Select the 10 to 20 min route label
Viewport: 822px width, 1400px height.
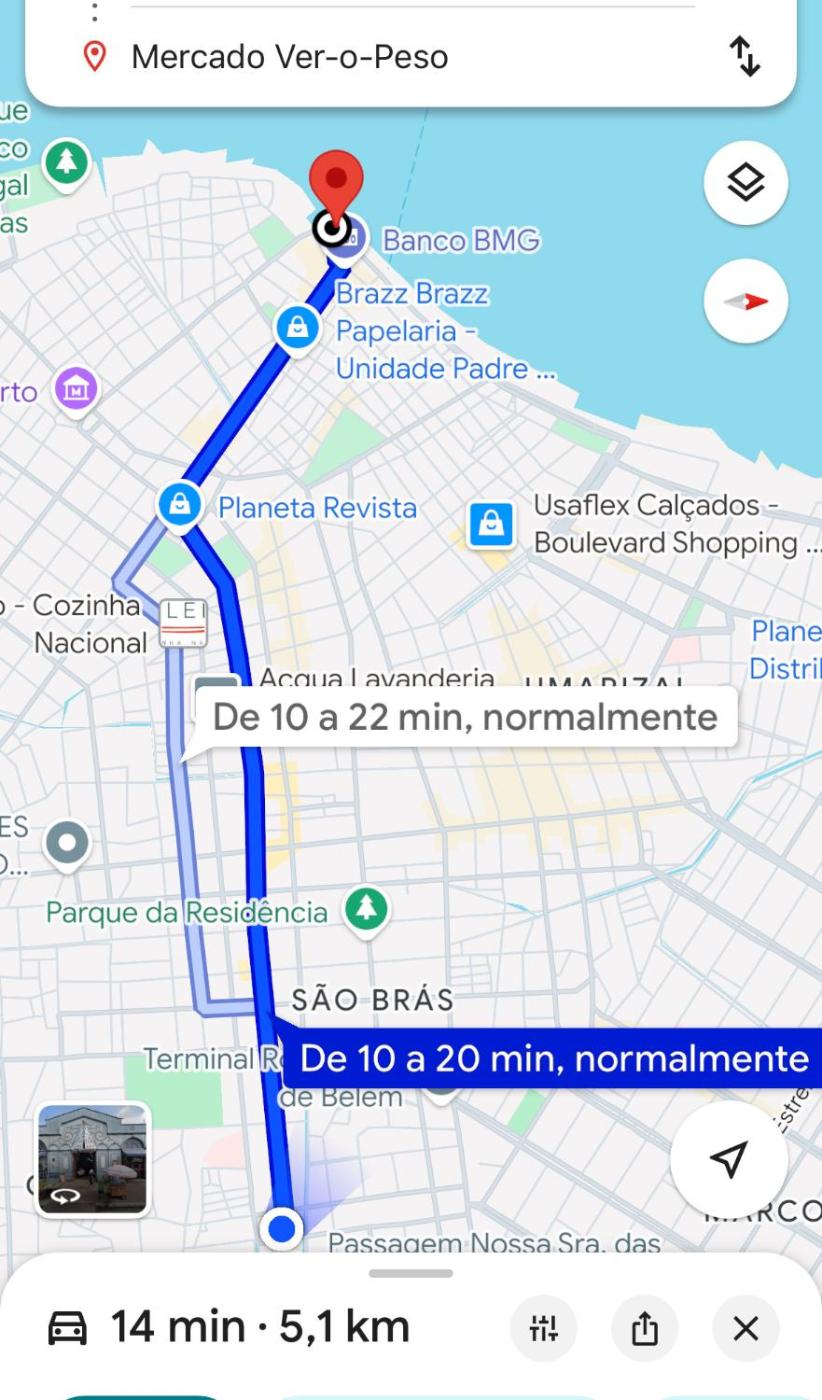[x=554, y=1058]
